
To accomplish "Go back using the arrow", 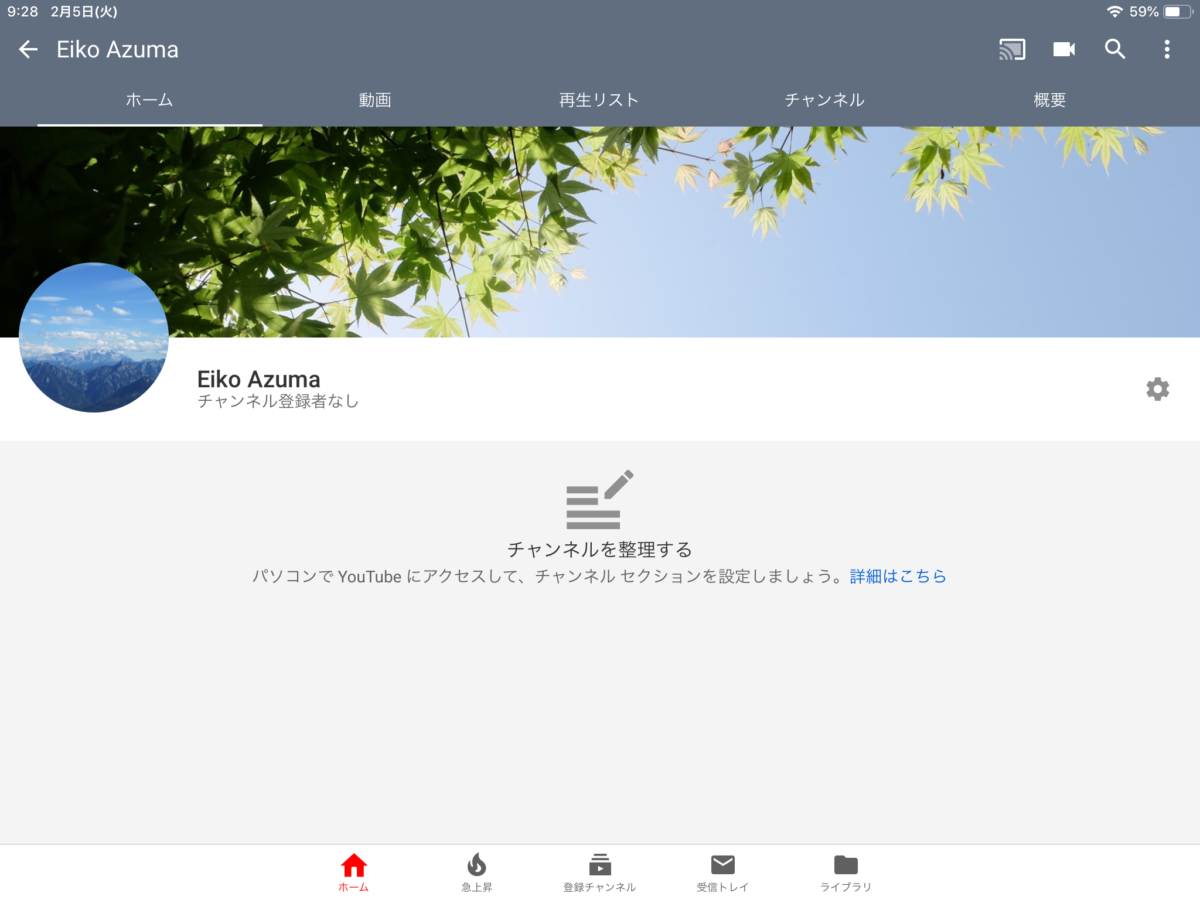I will 28,49.
